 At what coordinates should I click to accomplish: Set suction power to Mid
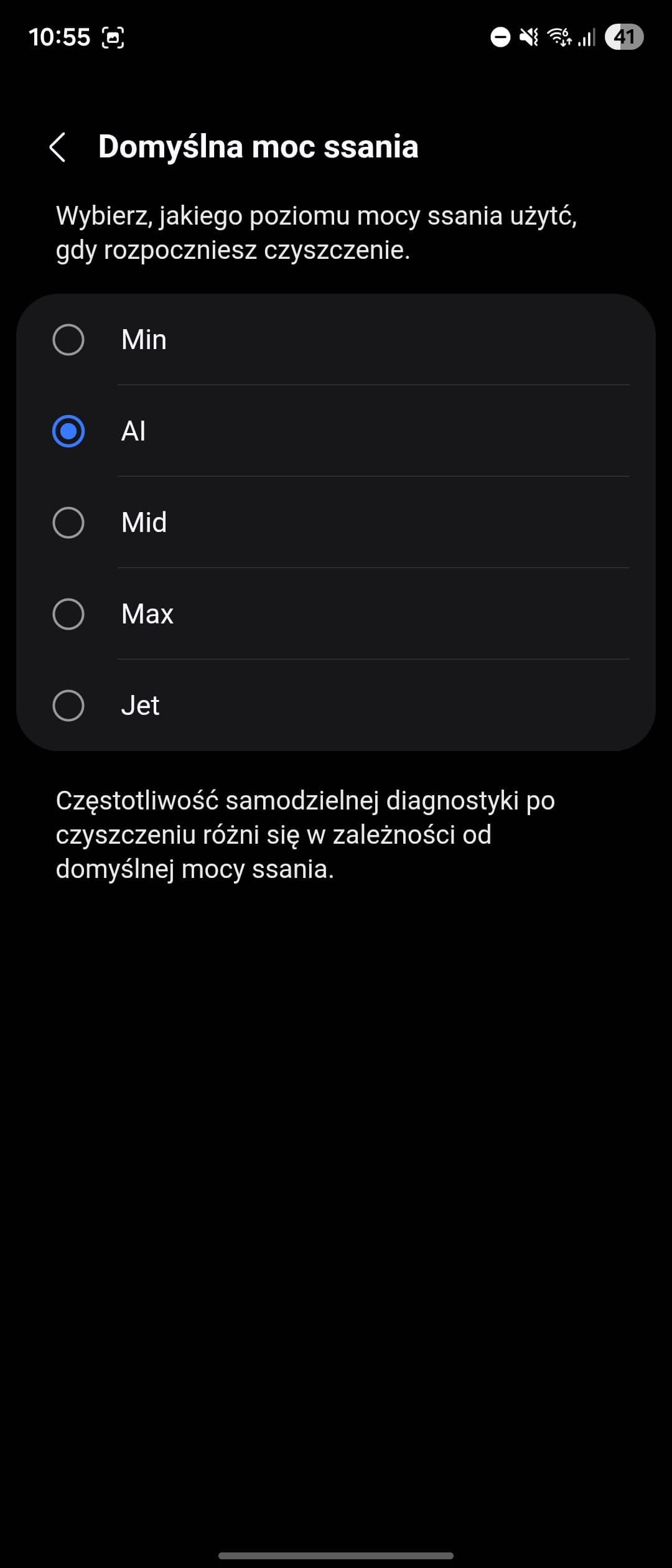tap(68, 523)
